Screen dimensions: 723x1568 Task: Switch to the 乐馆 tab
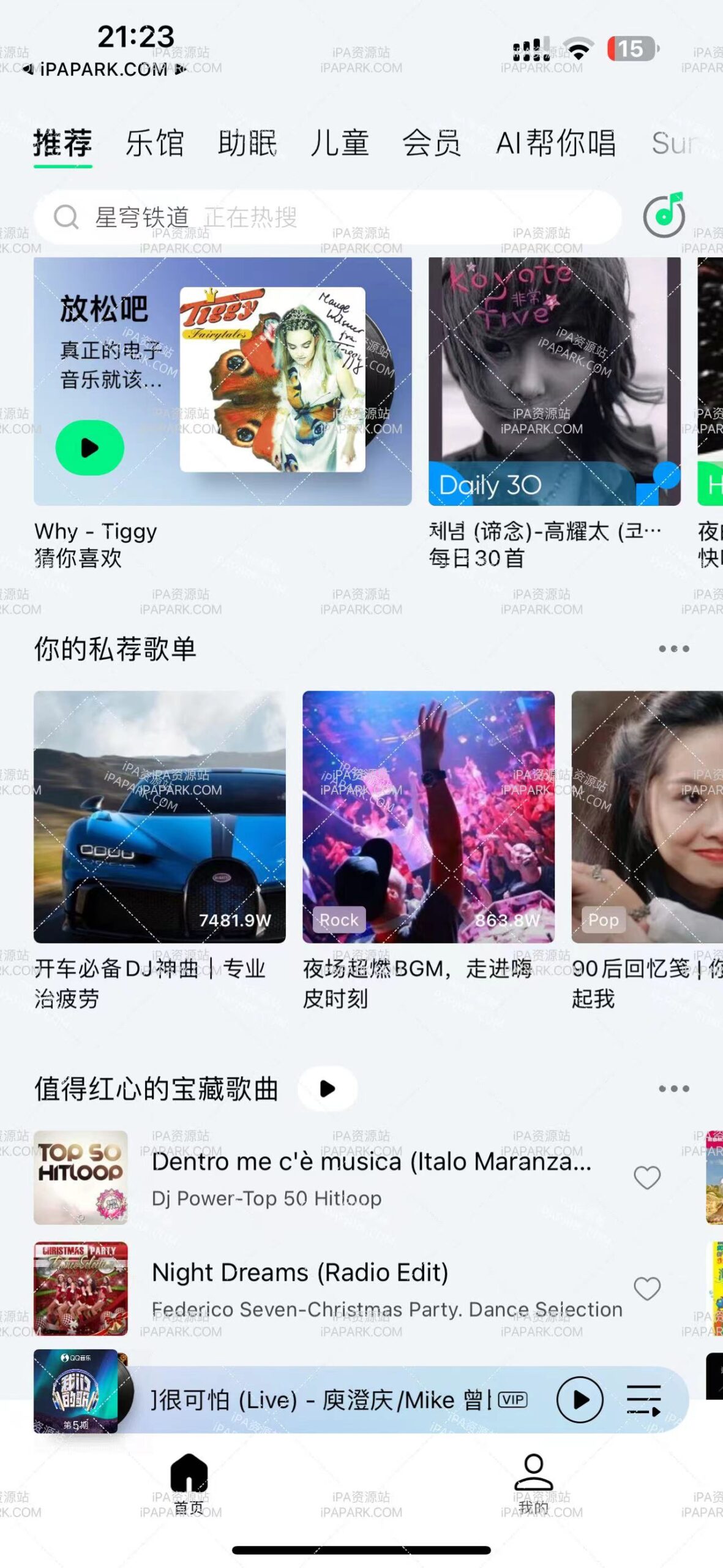[155, 144]
